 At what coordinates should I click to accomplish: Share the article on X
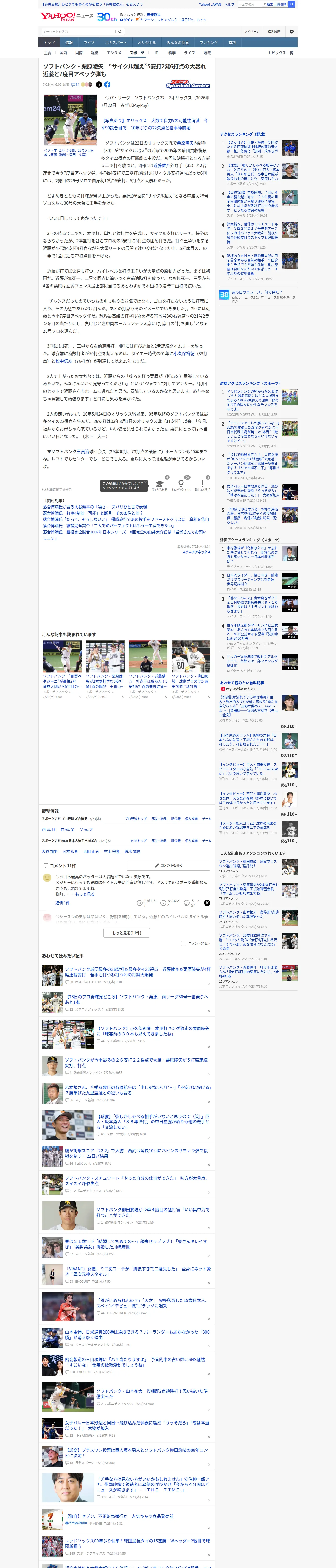99,85
